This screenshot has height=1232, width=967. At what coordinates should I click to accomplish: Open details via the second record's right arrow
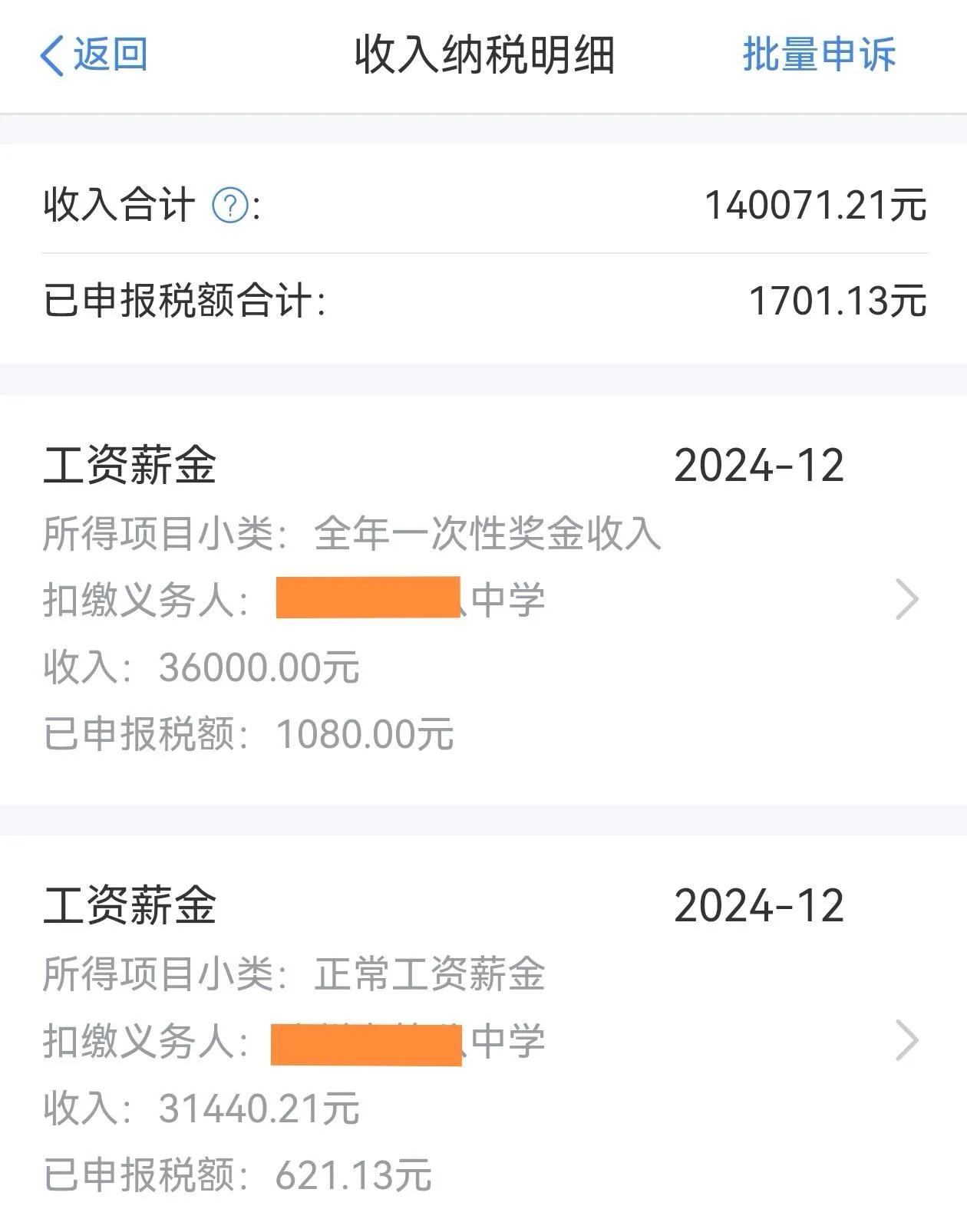click(x=909, y=1041)
